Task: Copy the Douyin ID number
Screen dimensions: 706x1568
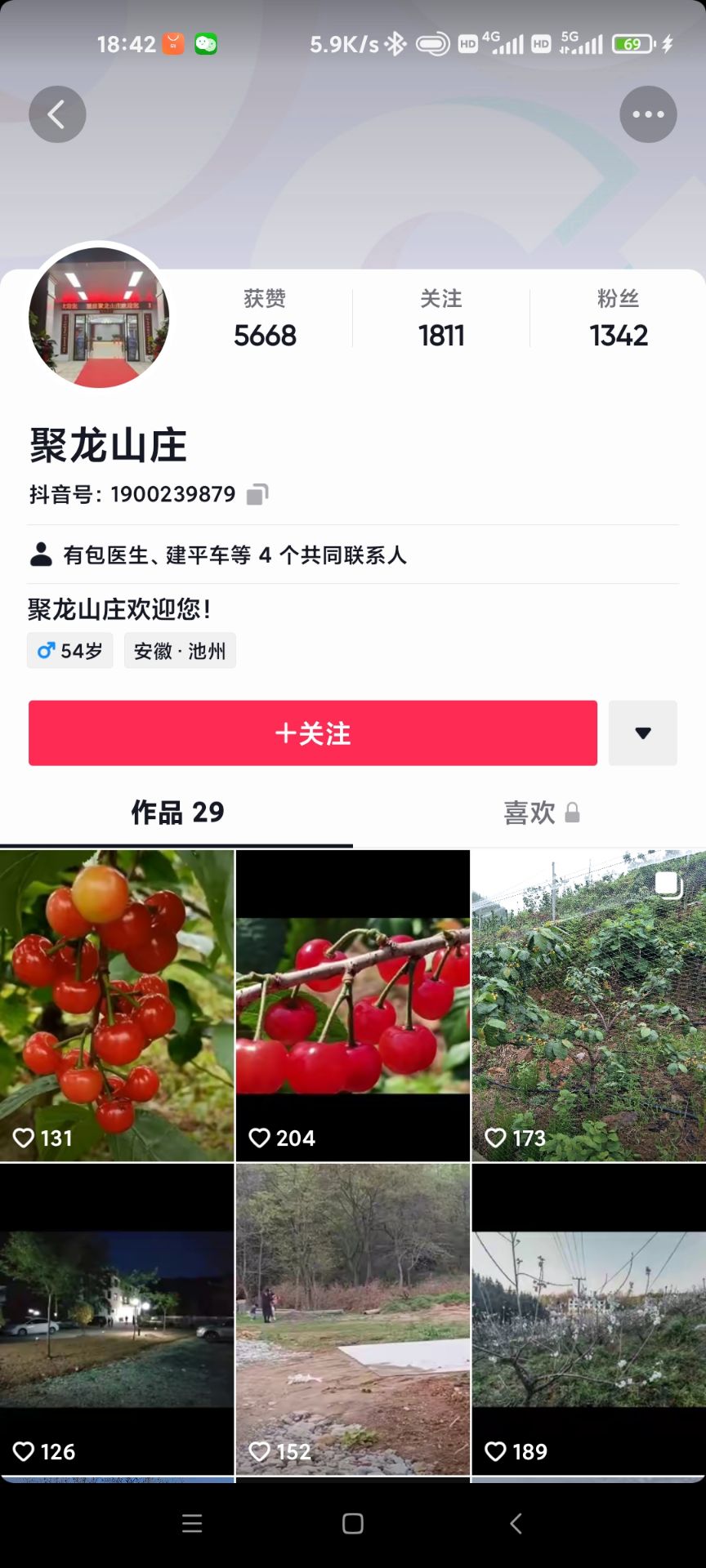Action: click(257, 494)
